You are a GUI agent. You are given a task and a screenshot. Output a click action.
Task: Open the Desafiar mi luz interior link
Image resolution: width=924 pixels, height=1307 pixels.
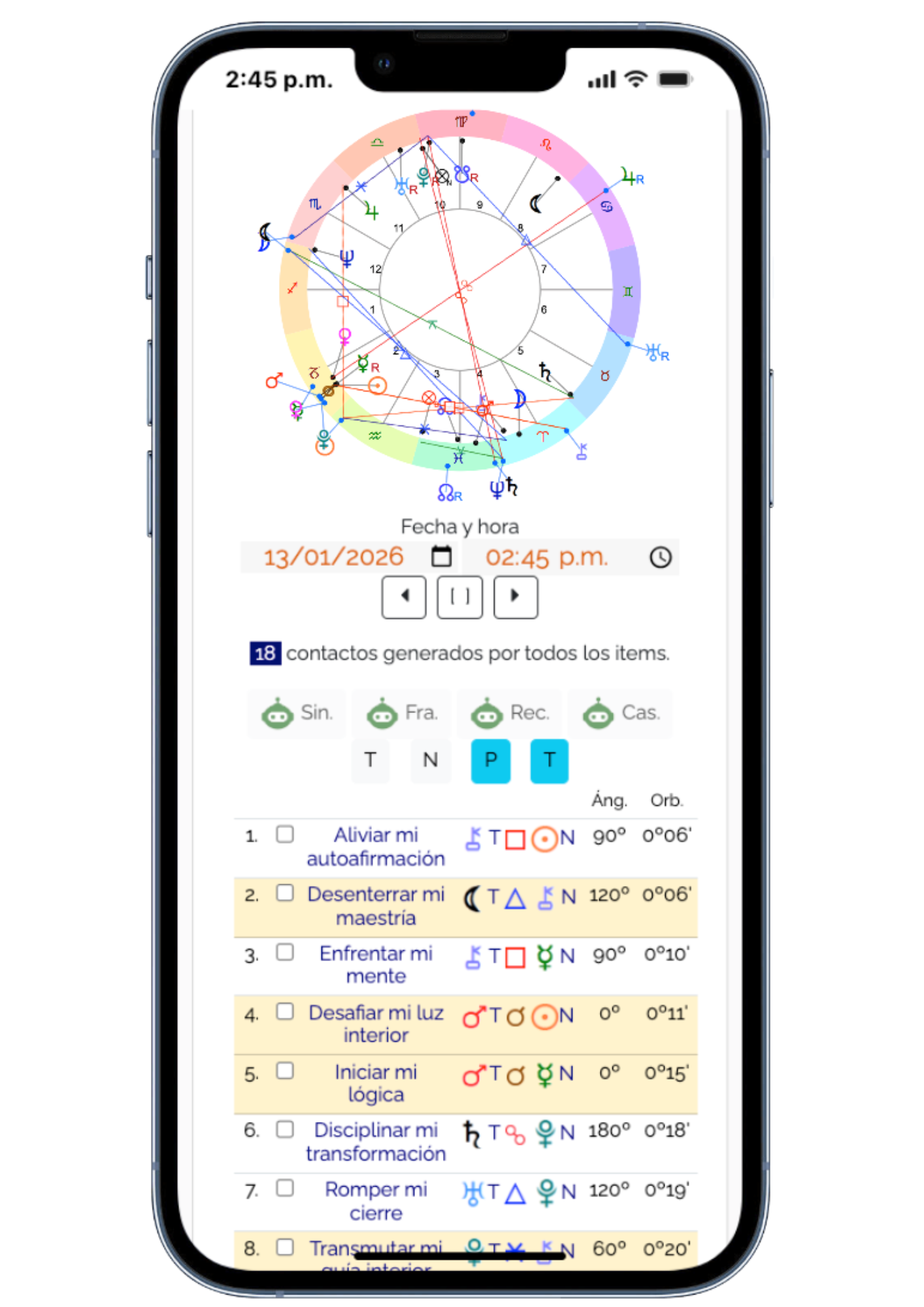click(x=376, y=1023)
